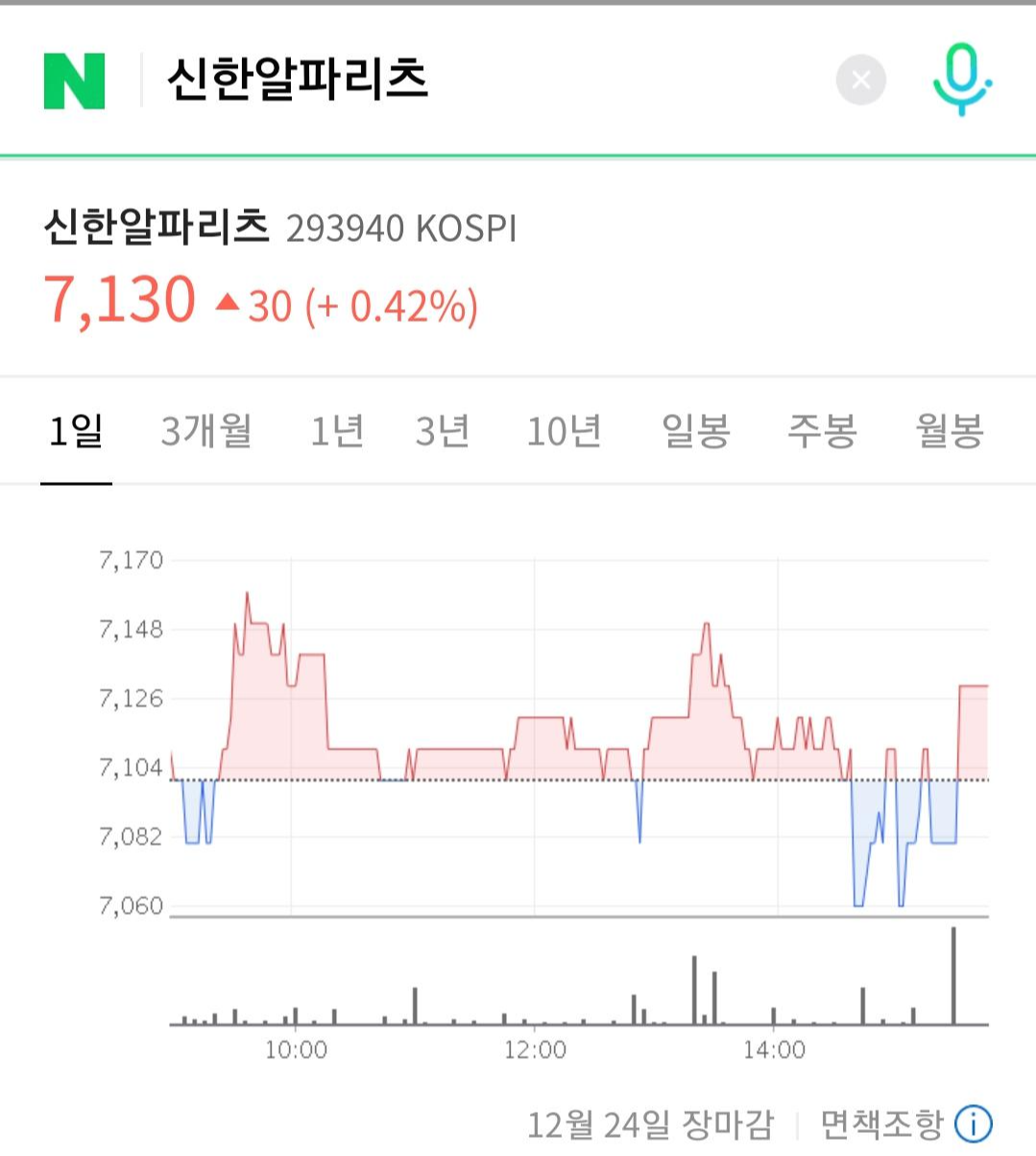Clear the search text with the X button
Viewport: 1036px width, 1156px height.
(860, 80)
